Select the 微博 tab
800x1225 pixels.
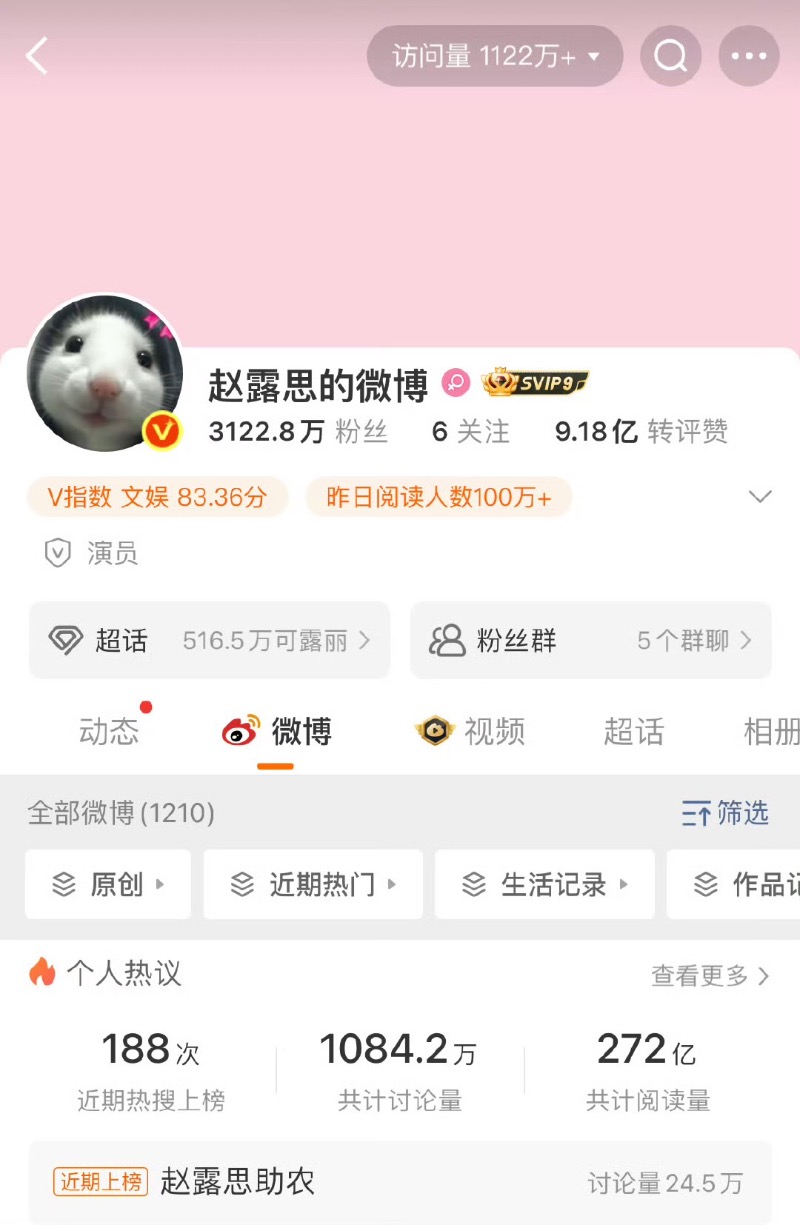(276, 732)
